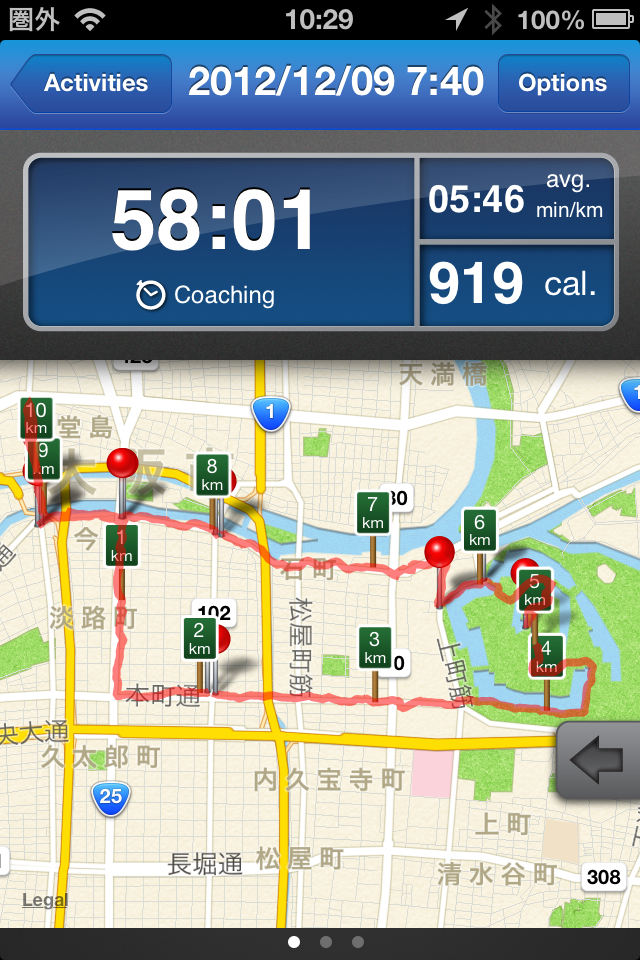Go back to Activities list

pos(88,84)
